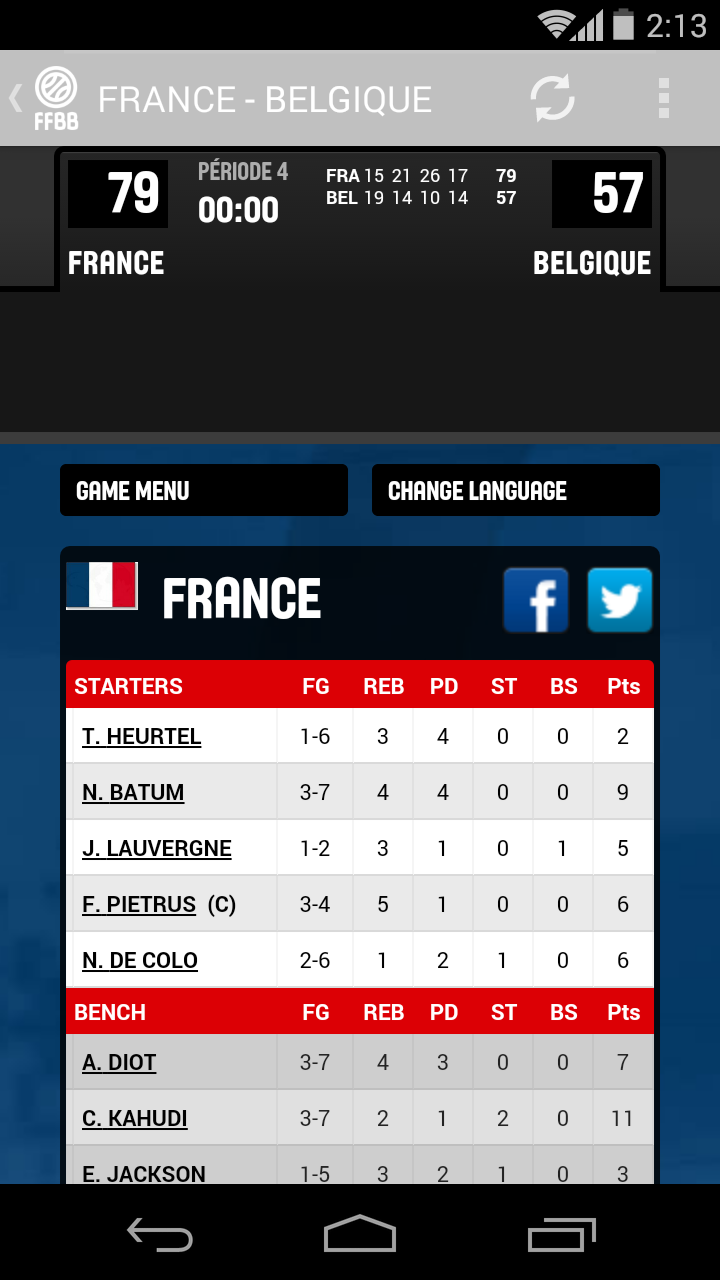
Task: Share France team on Twitter
Action: coord(620,600)
